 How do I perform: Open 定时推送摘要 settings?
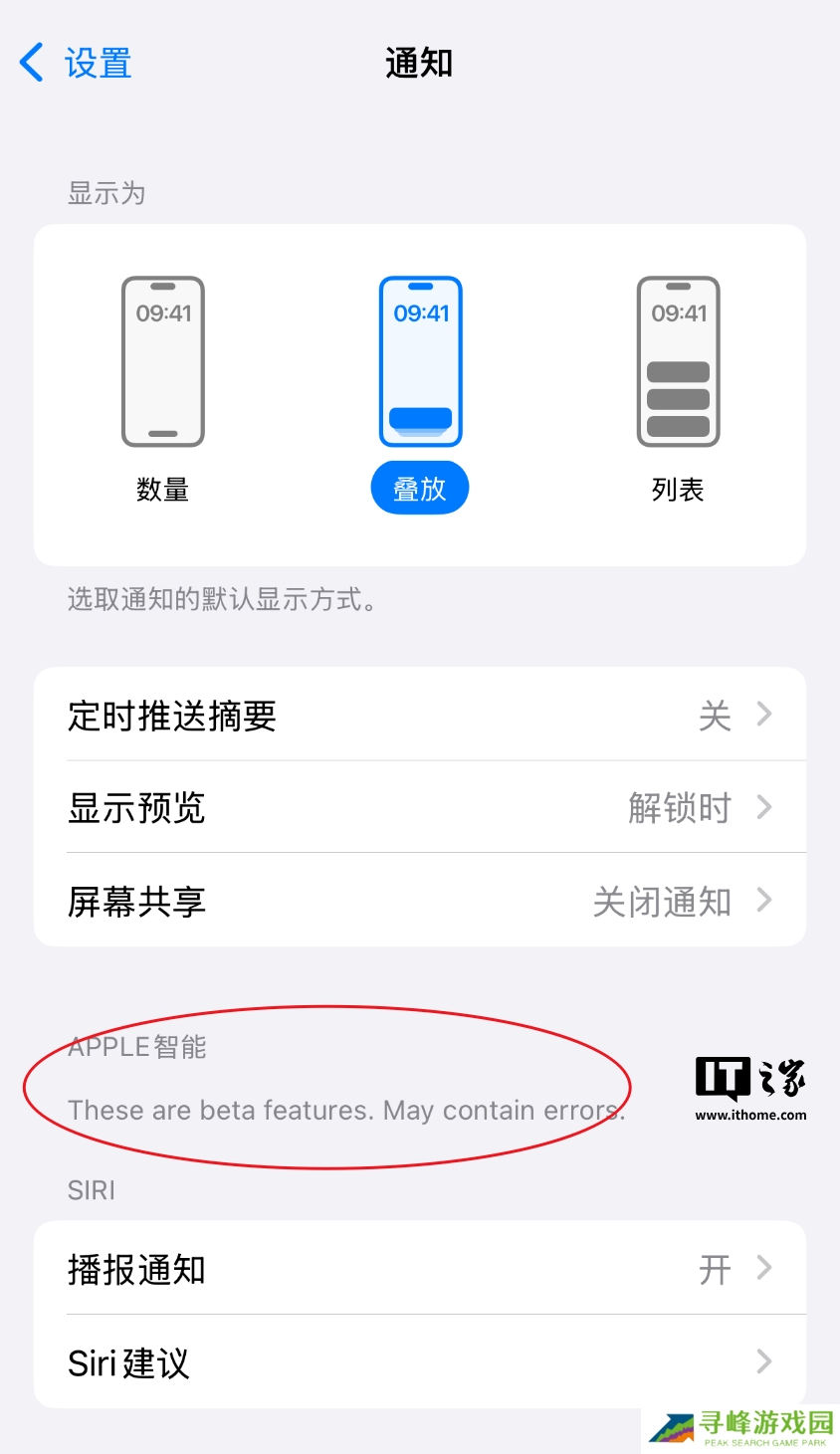(419, 715)
